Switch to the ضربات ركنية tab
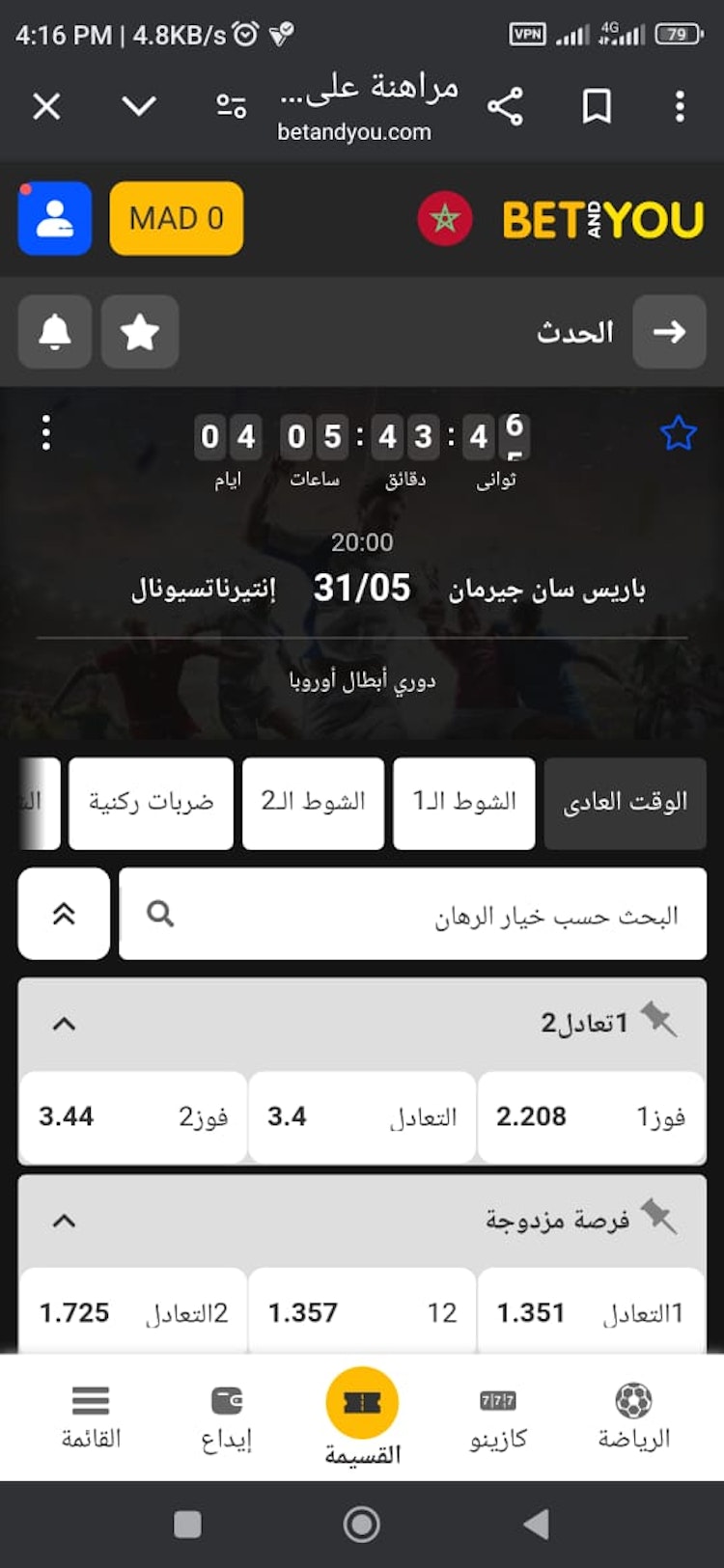The height and width of the screenshot is (1568, 724). click(151, 803)
